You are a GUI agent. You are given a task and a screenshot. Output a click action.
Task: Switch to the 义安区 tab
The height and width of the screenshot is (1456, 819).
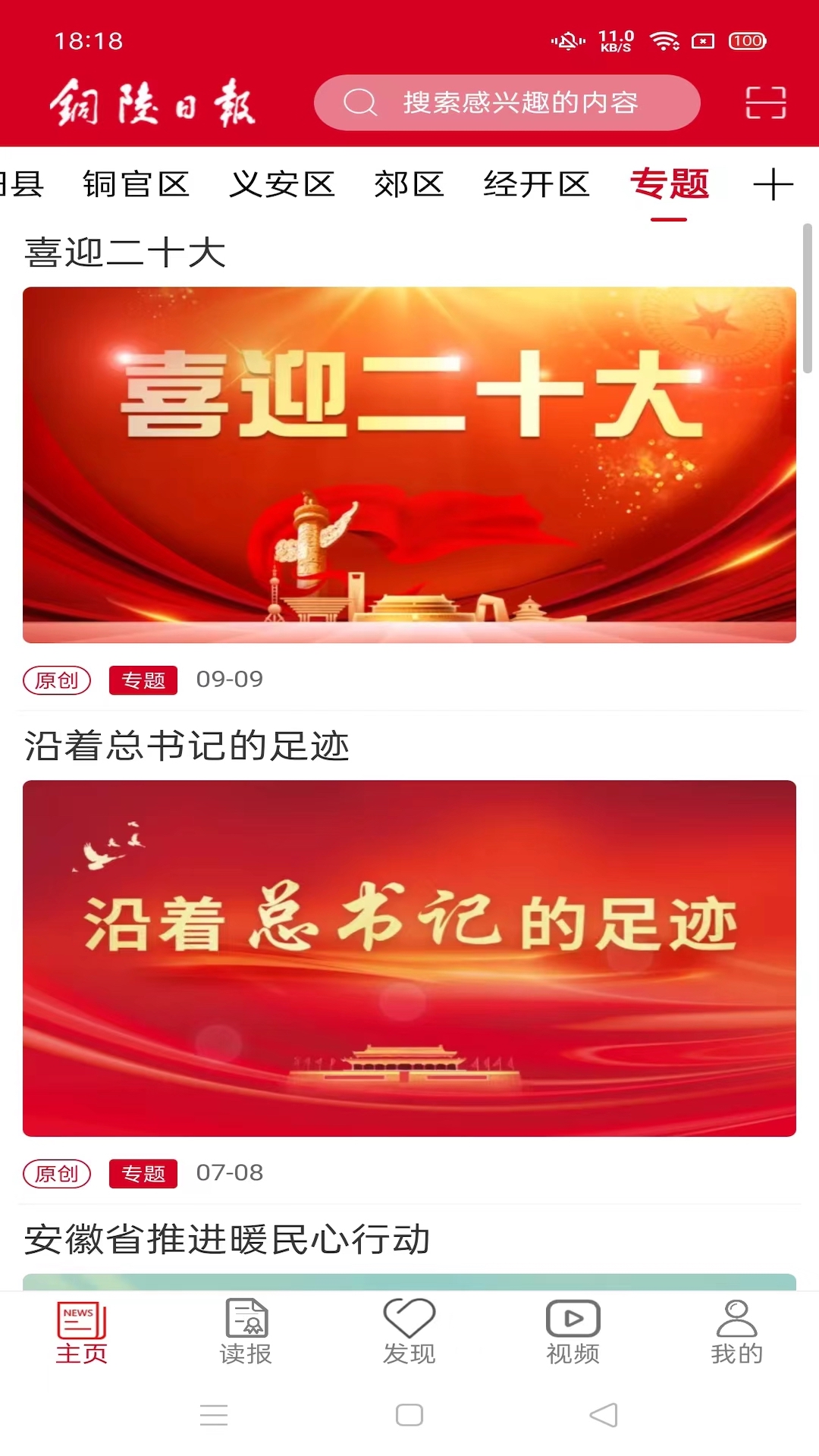coord(282,184)
